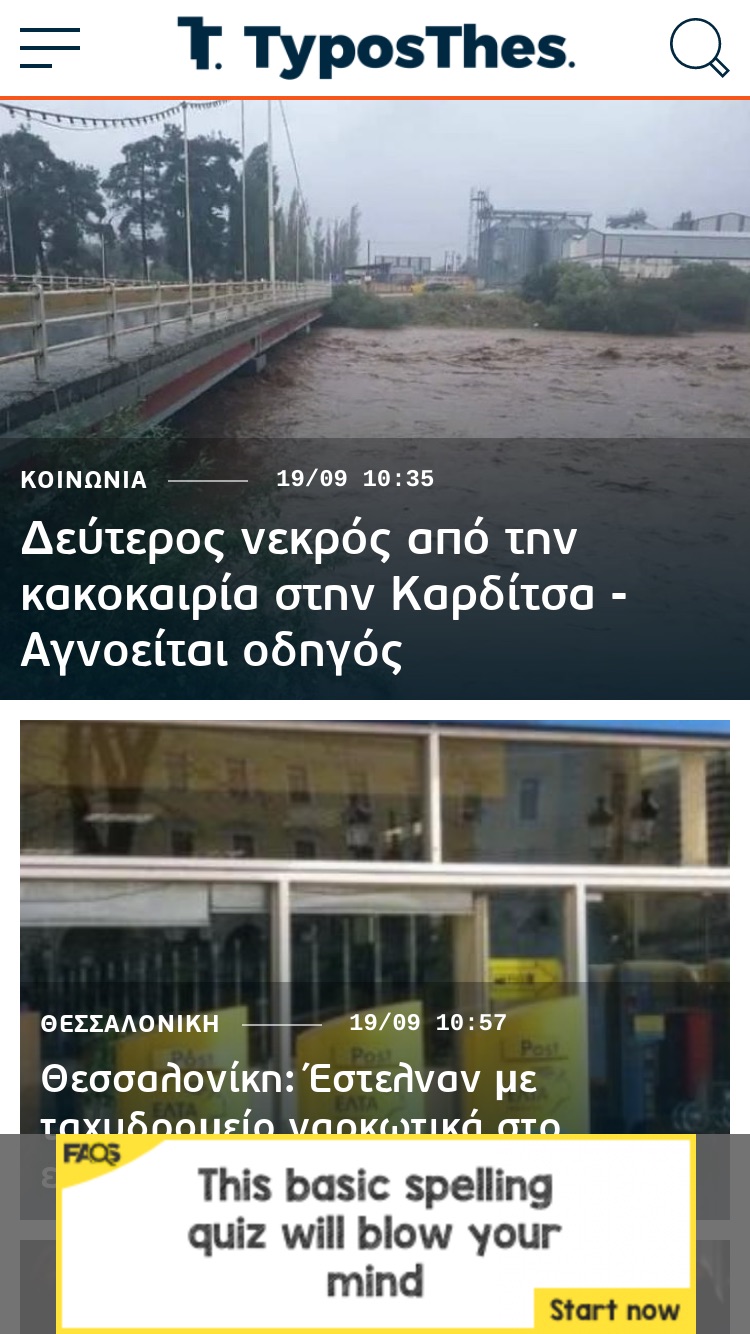The image size is (750, 1334).
Task: Open the Karditsa storm article
Action: click(324, 595)
